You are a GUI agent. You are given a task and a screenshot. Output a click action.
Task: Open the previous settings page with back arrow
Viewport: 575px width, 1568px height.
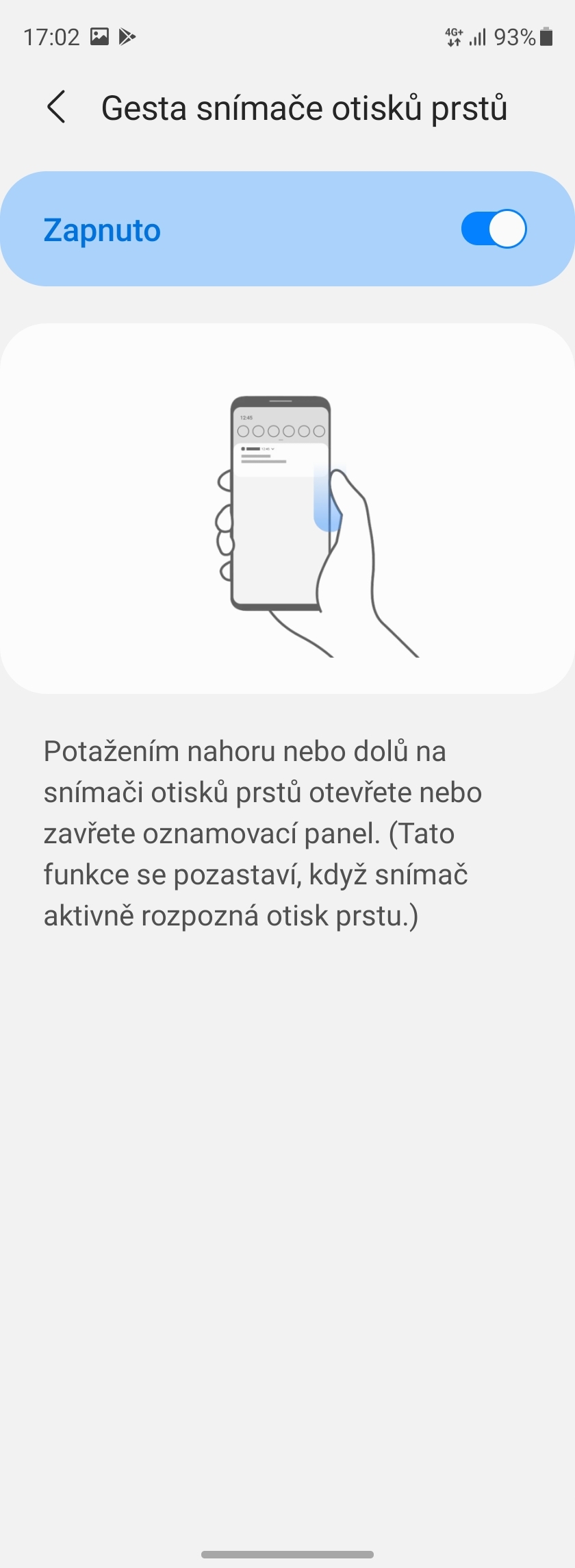(x=57, y=108)
